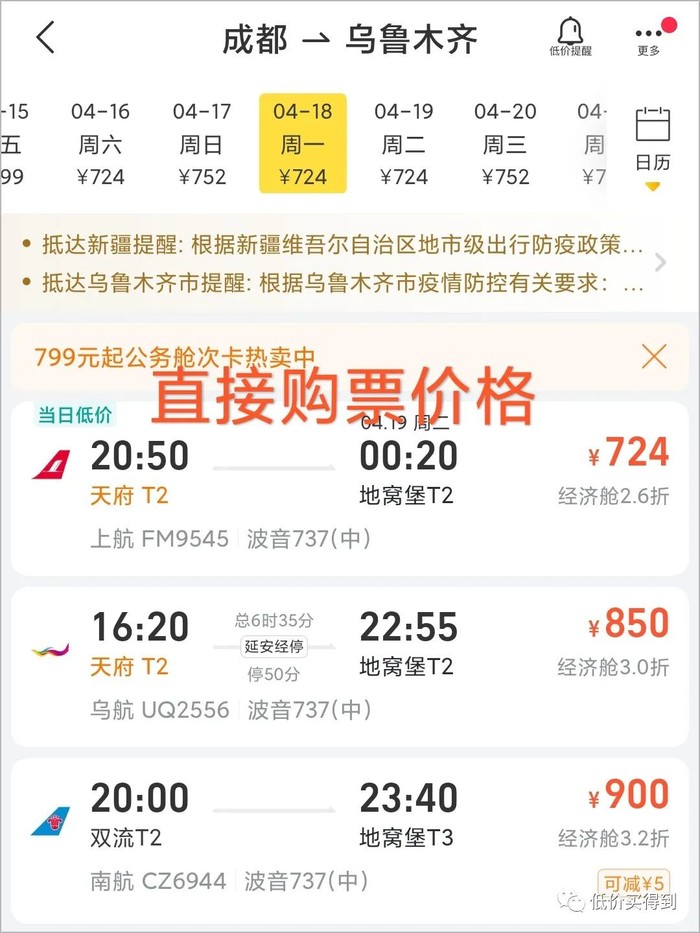Screen dimensions: 700x933
Task: Select the 04-20 周三 date
Action: click(x=505, y=144)
